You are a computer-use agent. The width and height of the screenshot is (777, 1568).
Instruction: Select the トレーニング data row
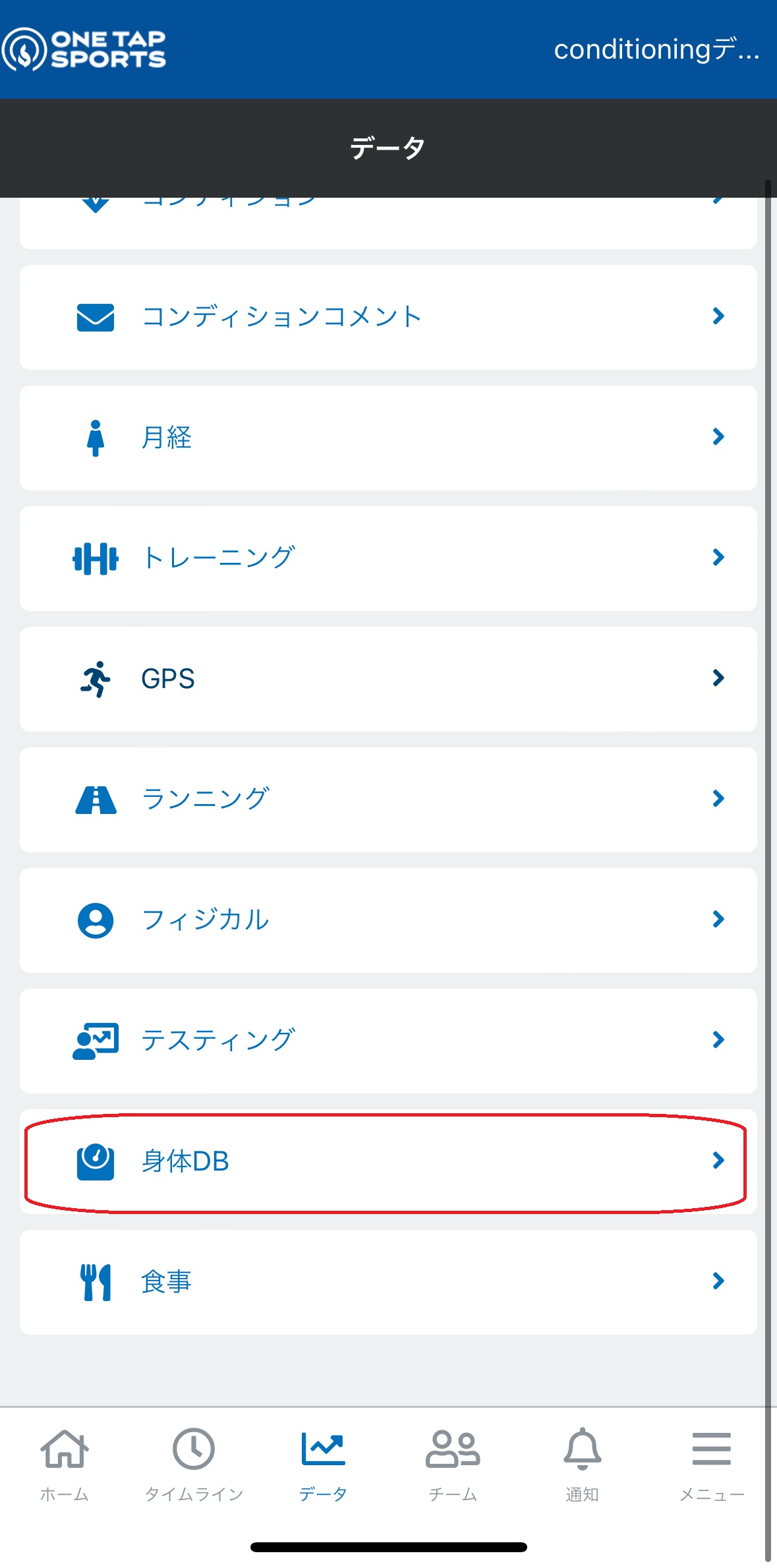click(388, 558)
